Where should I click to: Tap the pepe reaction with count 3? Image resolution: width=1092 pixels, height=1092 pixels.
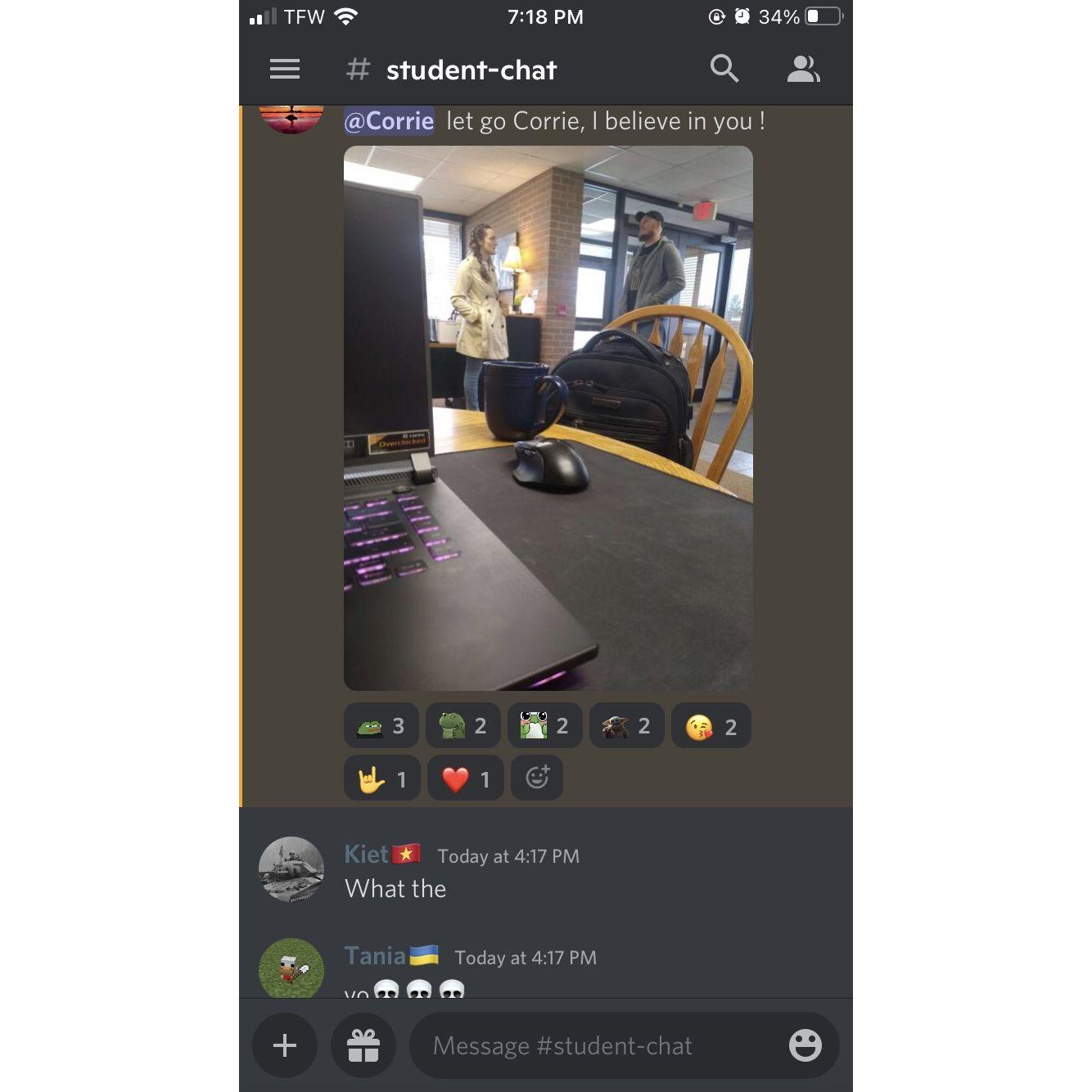(381, 726)
